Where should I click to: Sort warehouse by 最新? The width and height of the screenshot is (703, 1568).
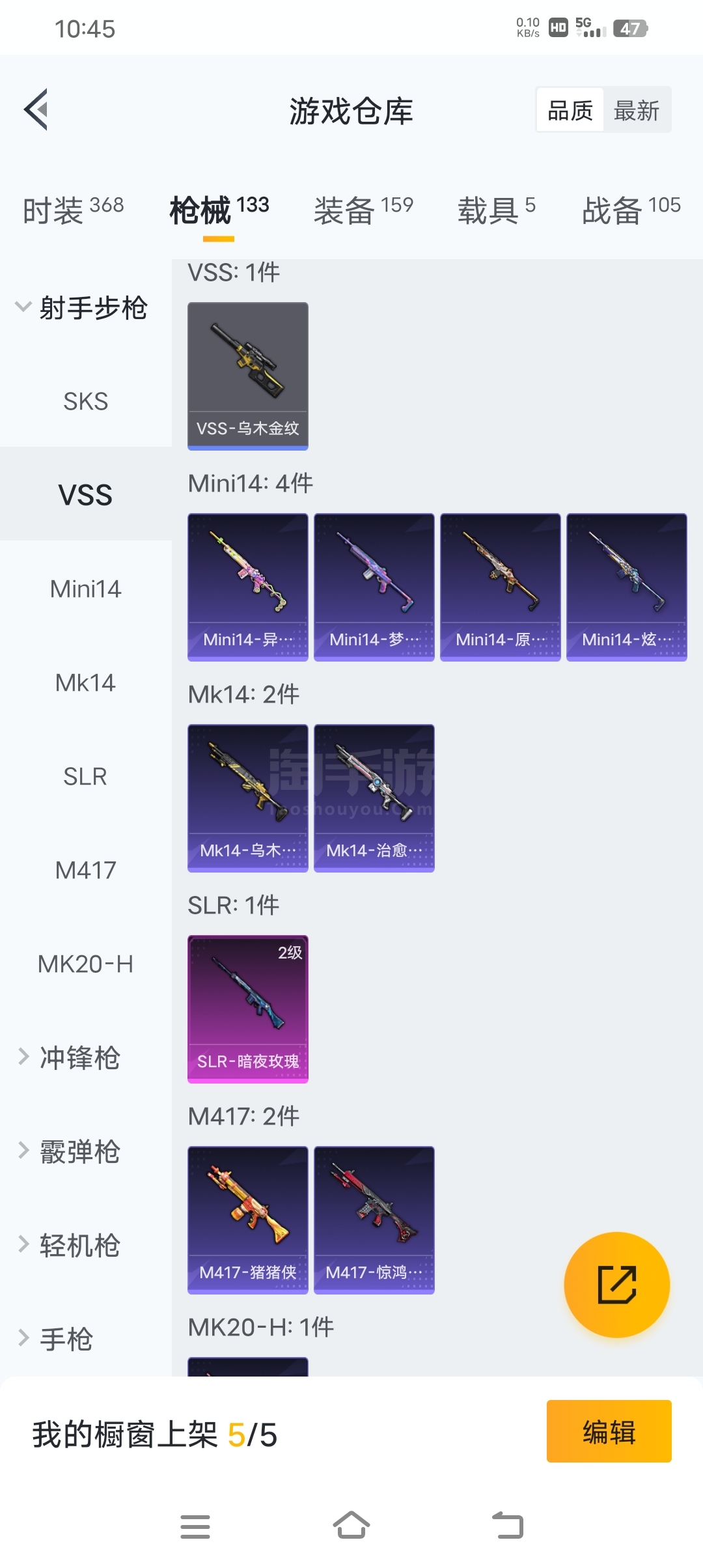coord(636,111)
